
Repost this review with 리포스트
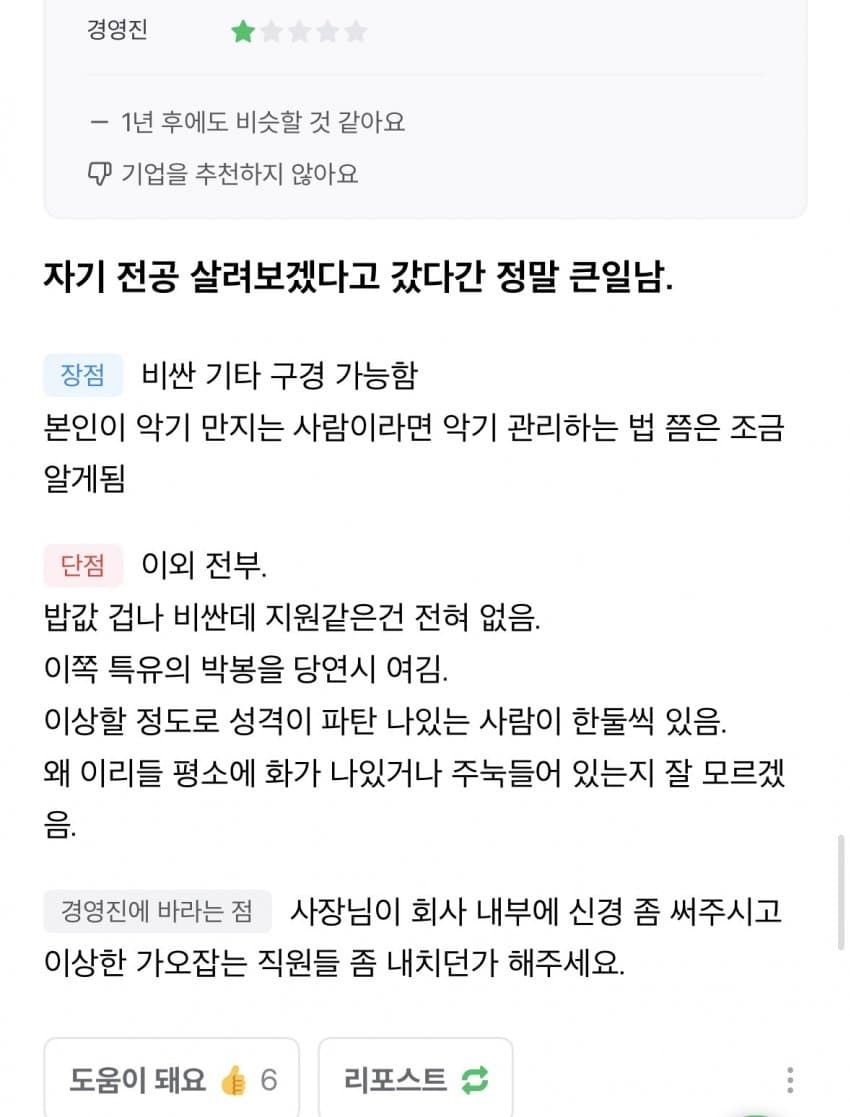click(x=415, y=1079)
